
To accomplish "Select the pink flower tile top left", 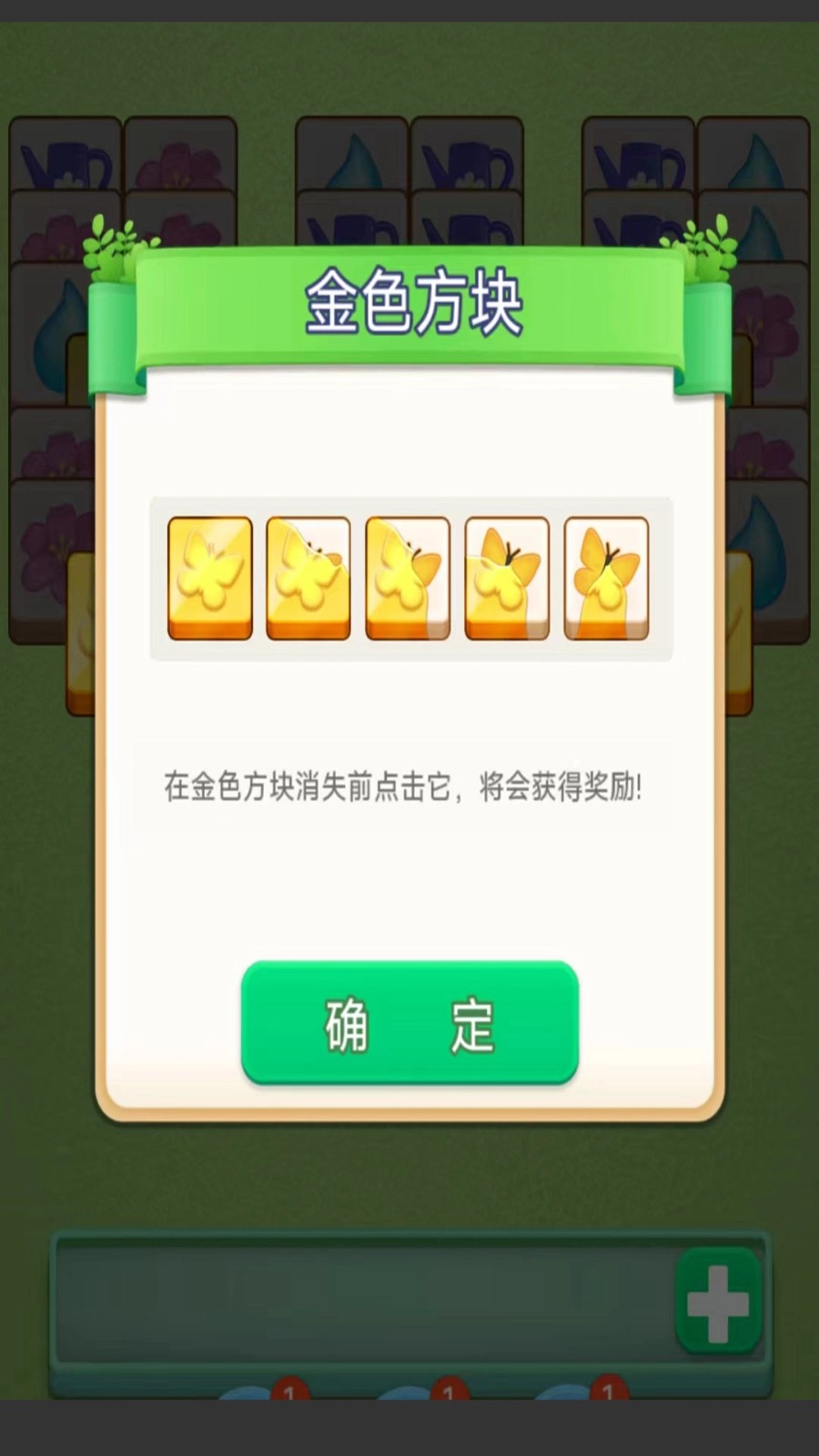I will click(180, 164).
